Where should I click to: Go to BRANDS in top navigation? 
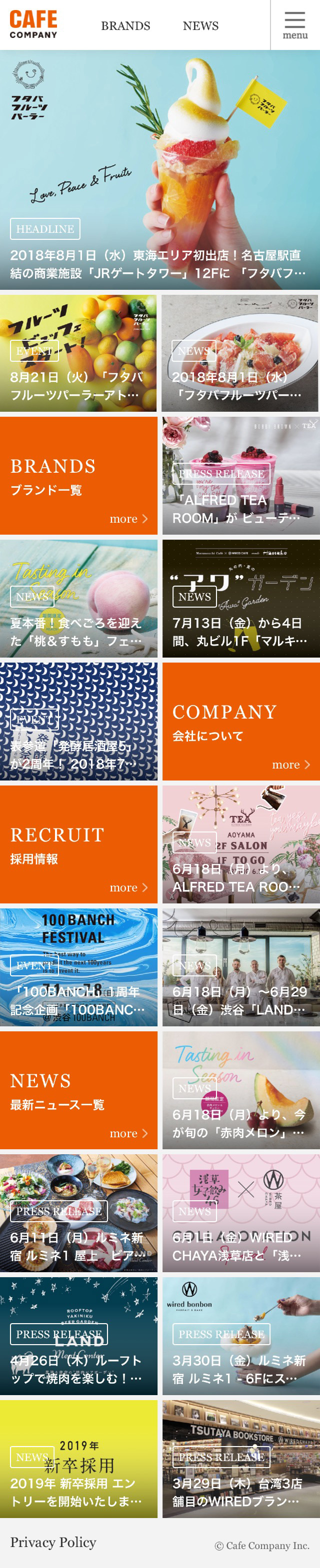[125, 25]
